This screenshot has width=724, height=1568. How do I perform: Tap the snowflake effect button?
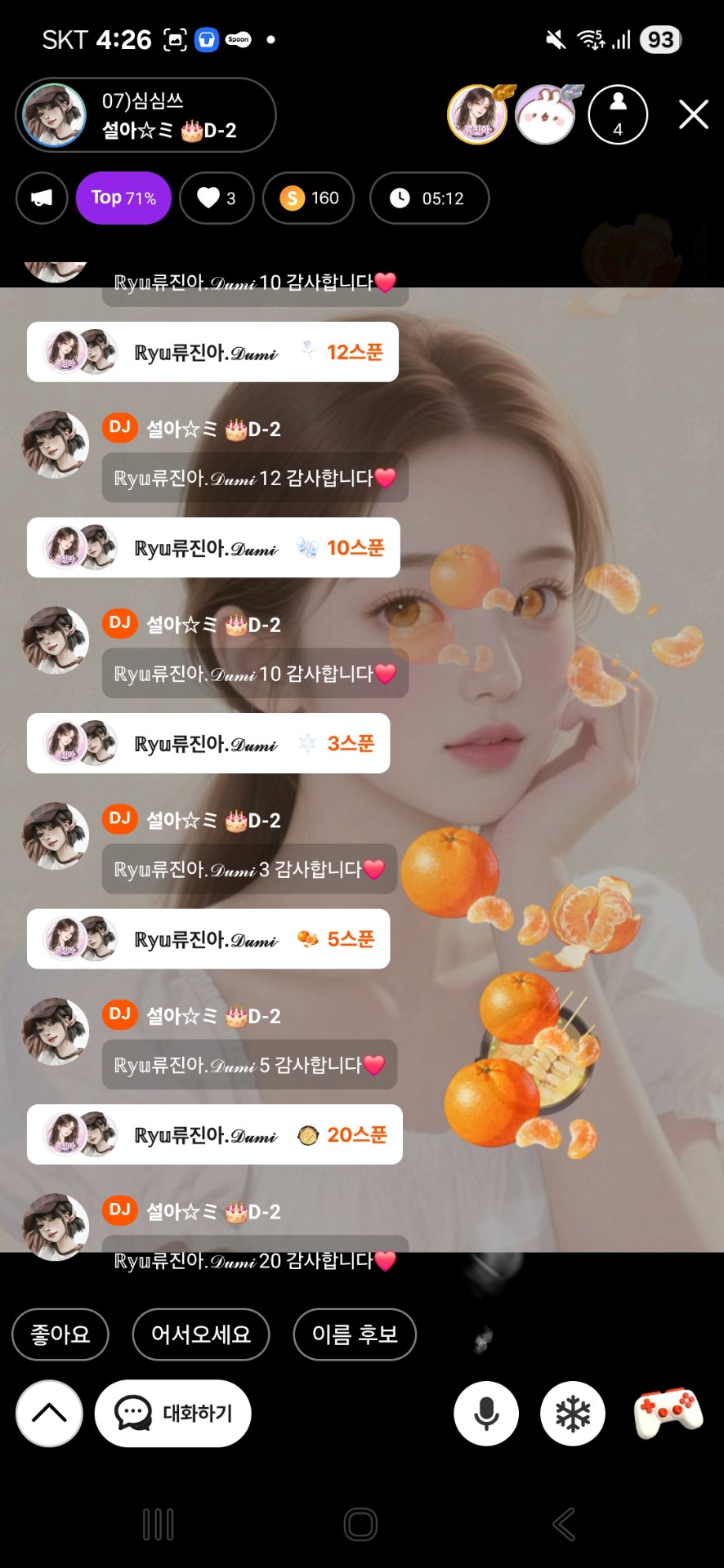[573, 1413]
